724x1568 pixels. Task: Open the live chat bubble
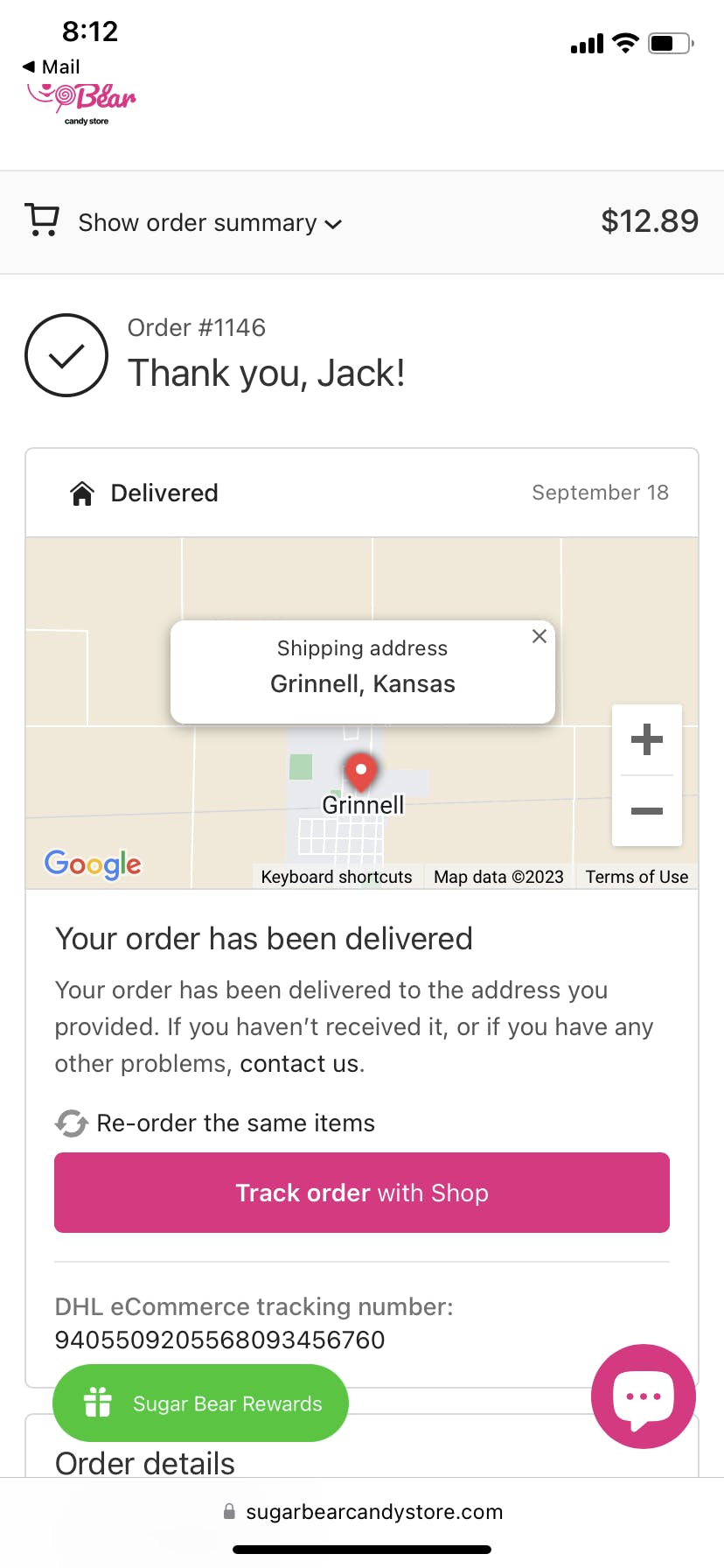pyautogui.click(x=643, y=1396)
